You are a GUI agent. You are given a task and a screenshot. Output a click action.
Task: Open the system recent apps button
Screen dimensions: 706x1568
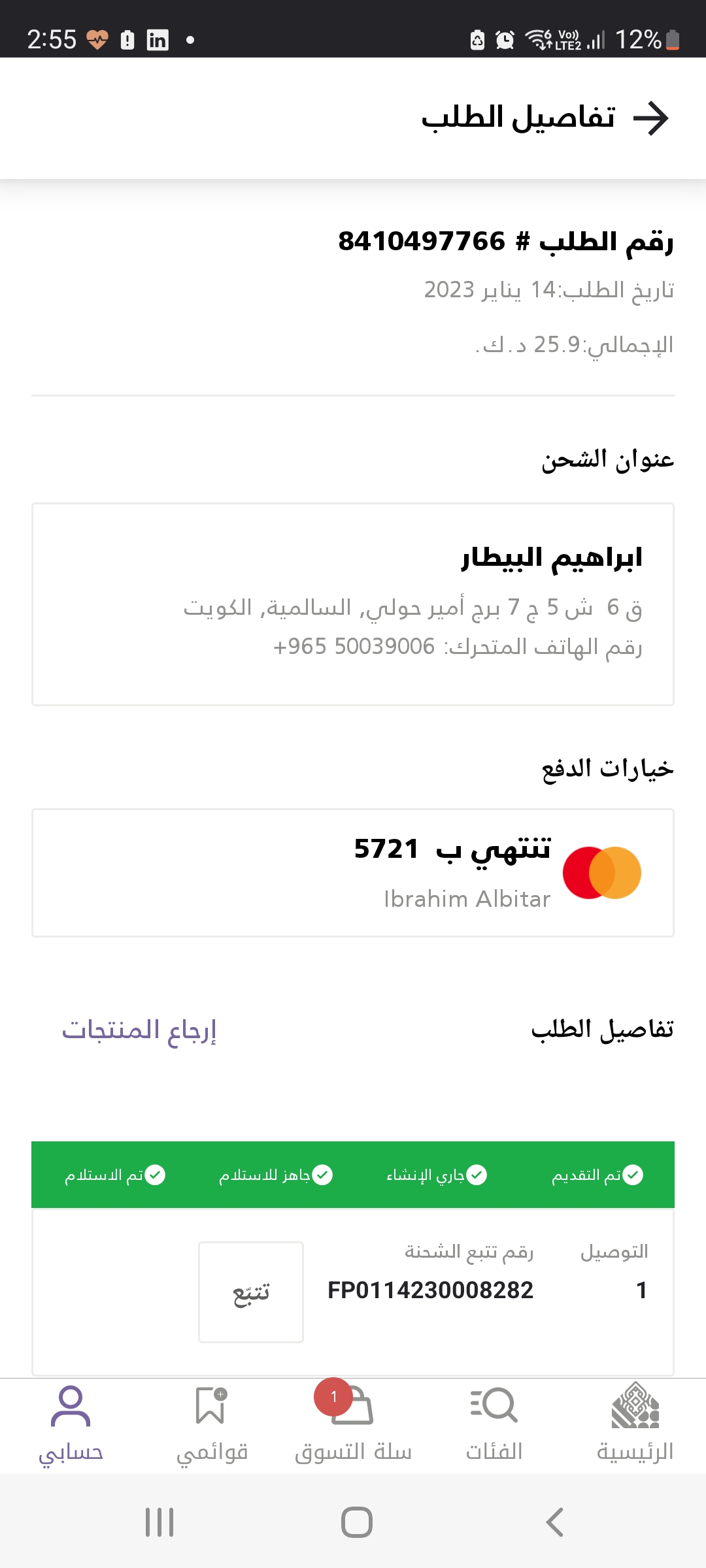tap(160, 1522)
